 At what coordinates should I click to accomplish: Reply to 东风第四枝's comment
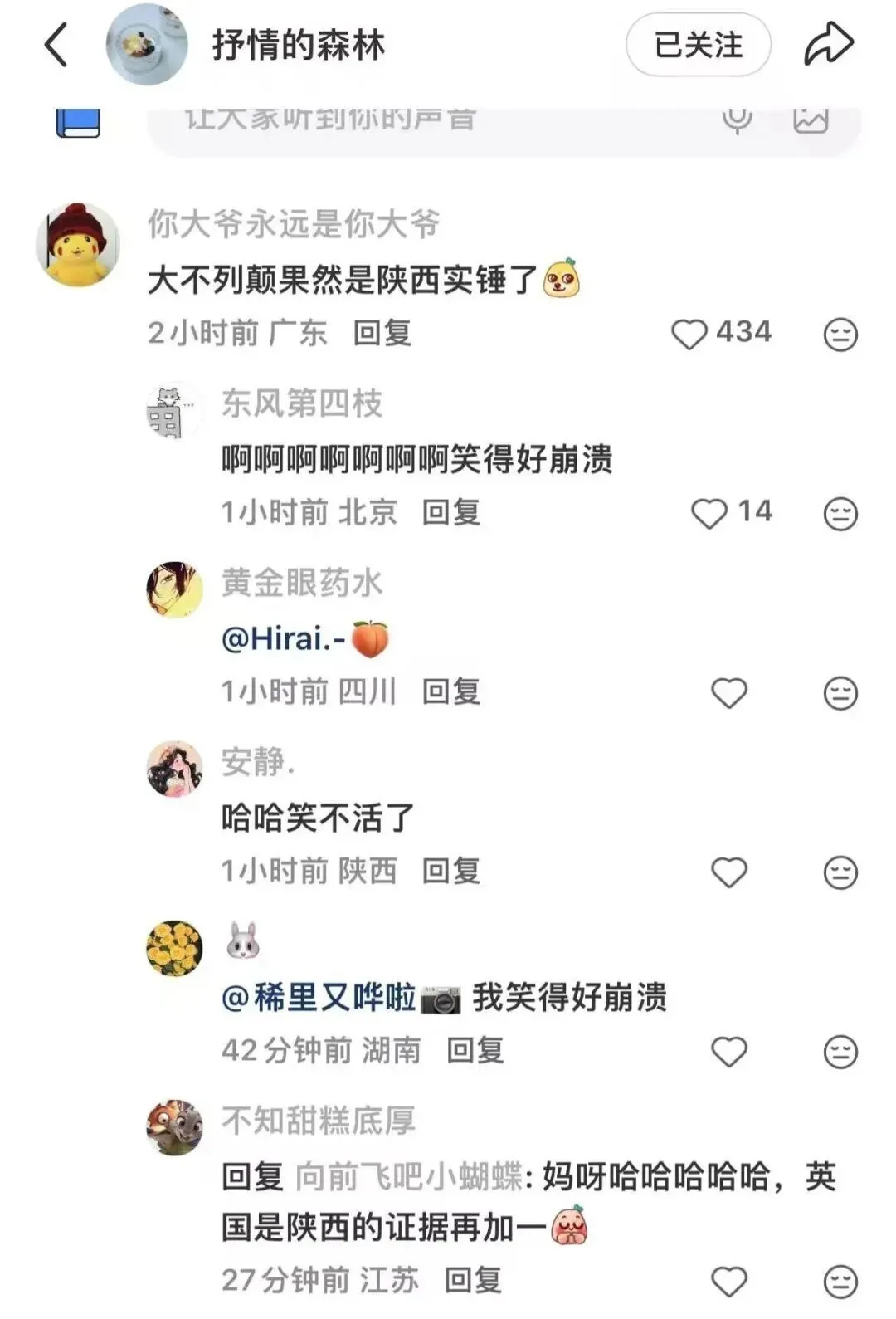(x=450, y=513)
